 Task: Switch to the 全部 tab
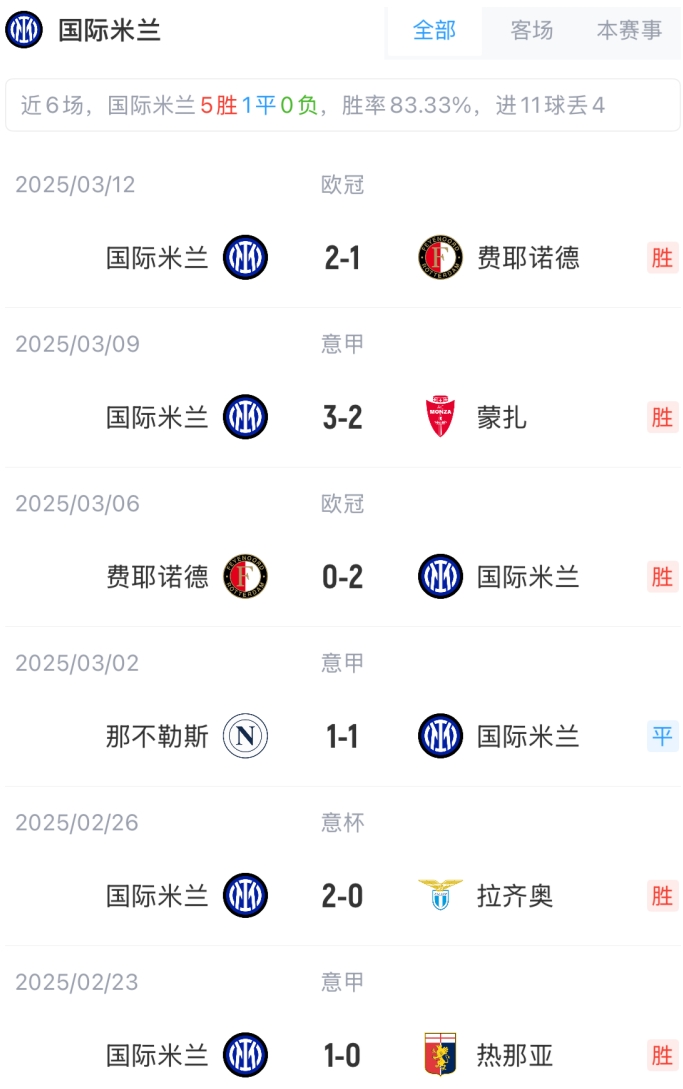[434, 31]
